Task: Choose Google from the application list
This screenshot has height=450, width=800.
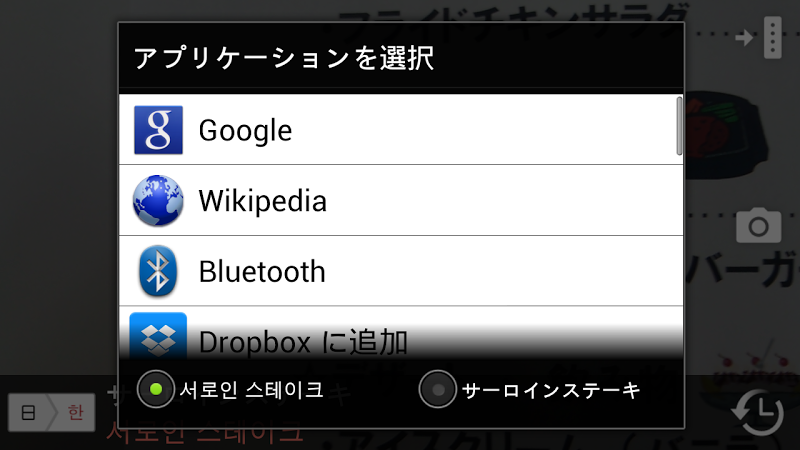Action: click(400, 130)
